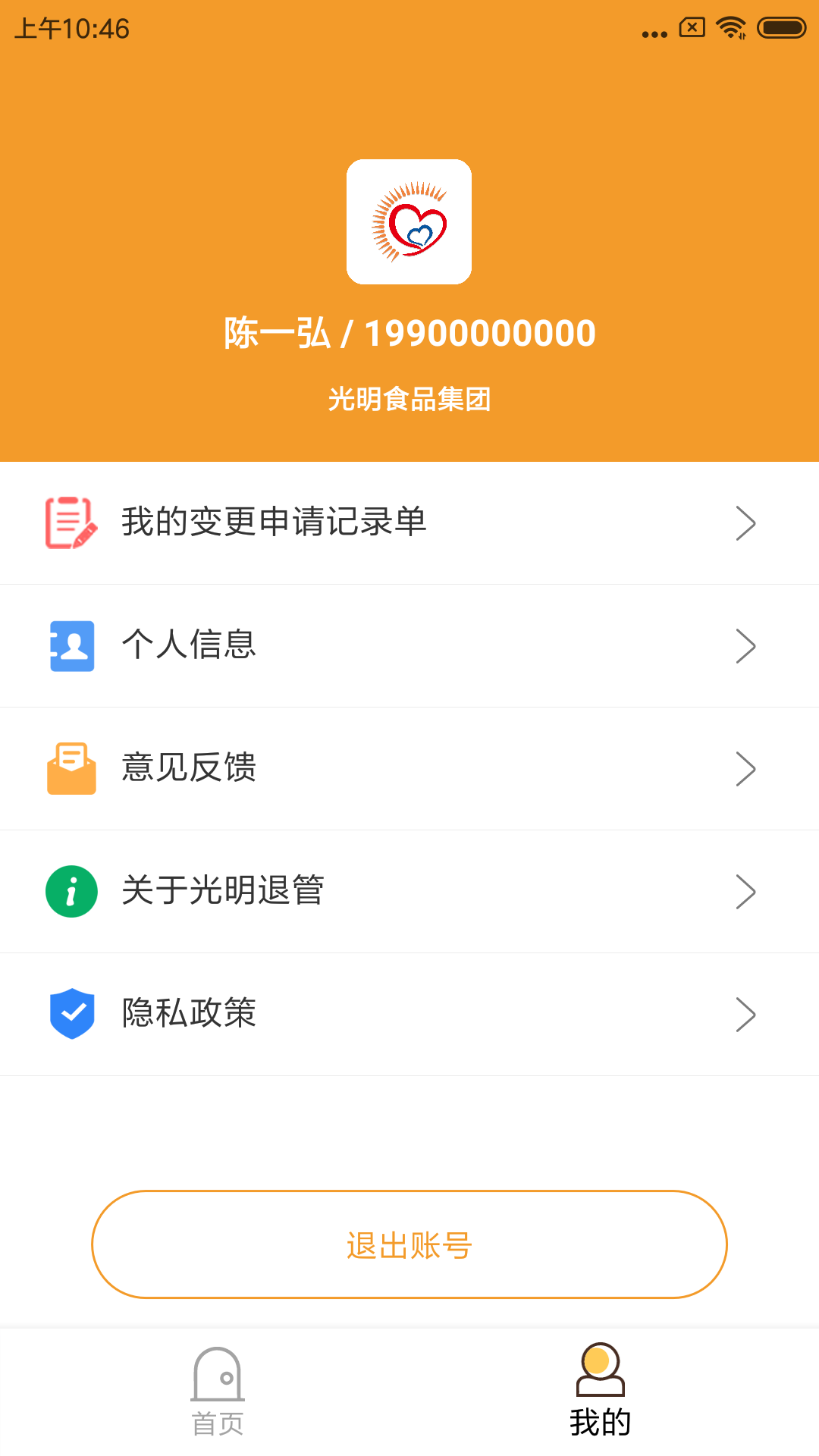Click the blue 隐私政策 shield icon
This screenshot has width=819, height=1456.
pos(71,1014)
